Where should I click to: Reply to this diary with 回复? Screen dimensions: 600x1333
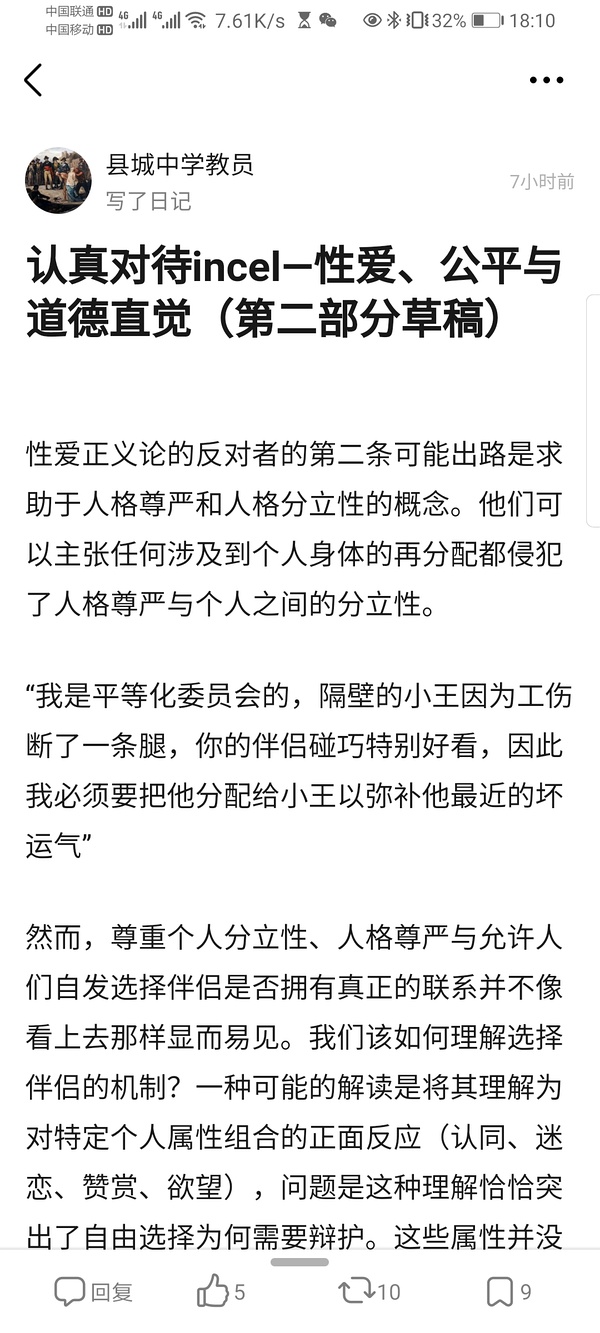(94, 1291)
